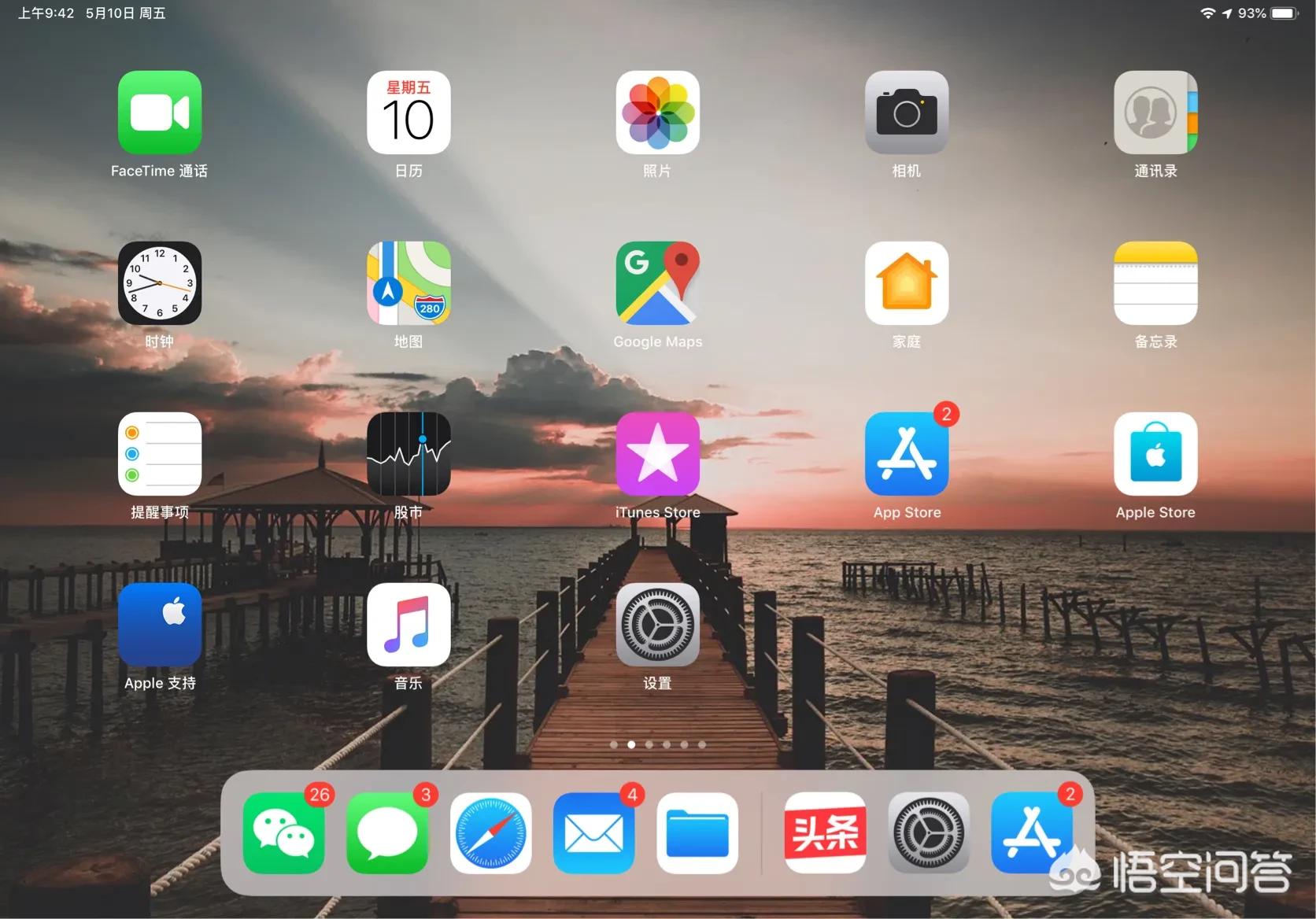Launch the Camera (相机) app
This screenshot has width=1316, height=919.
906,113
